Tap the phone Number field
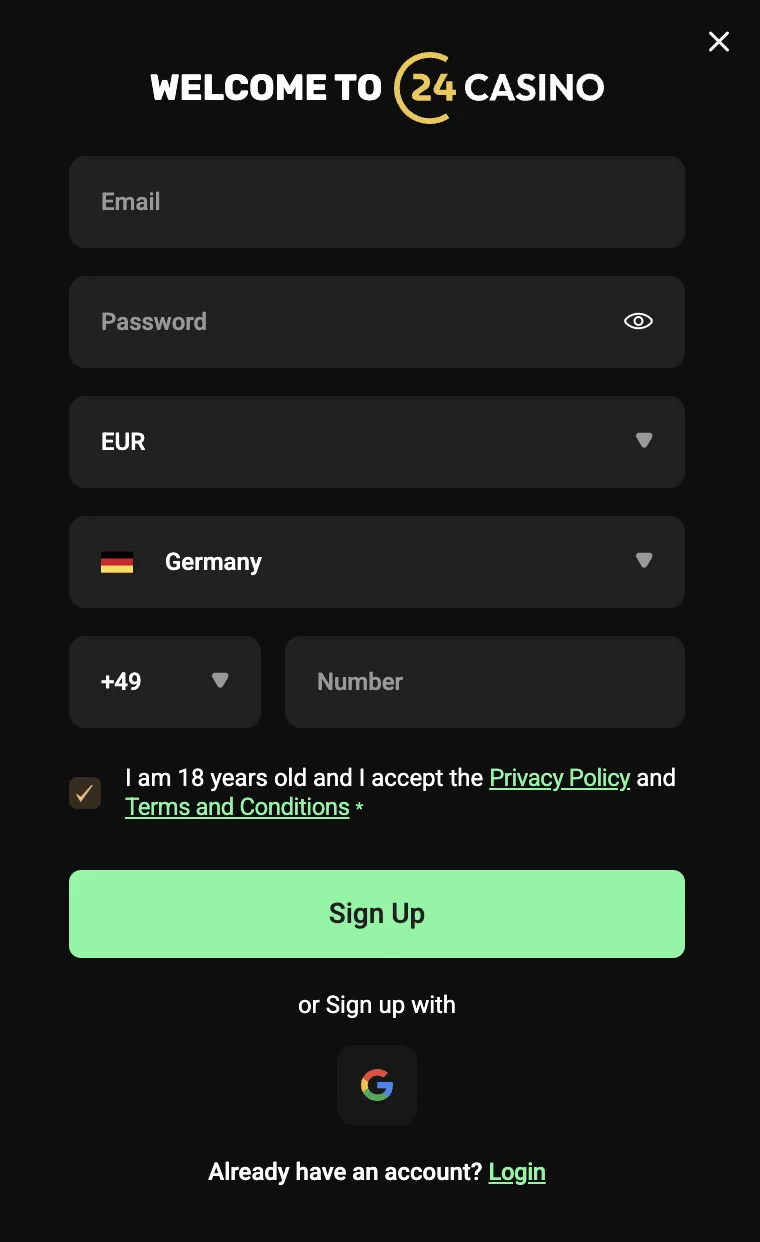This screenshot has width=760, height=1242. (x=485, y=682)
